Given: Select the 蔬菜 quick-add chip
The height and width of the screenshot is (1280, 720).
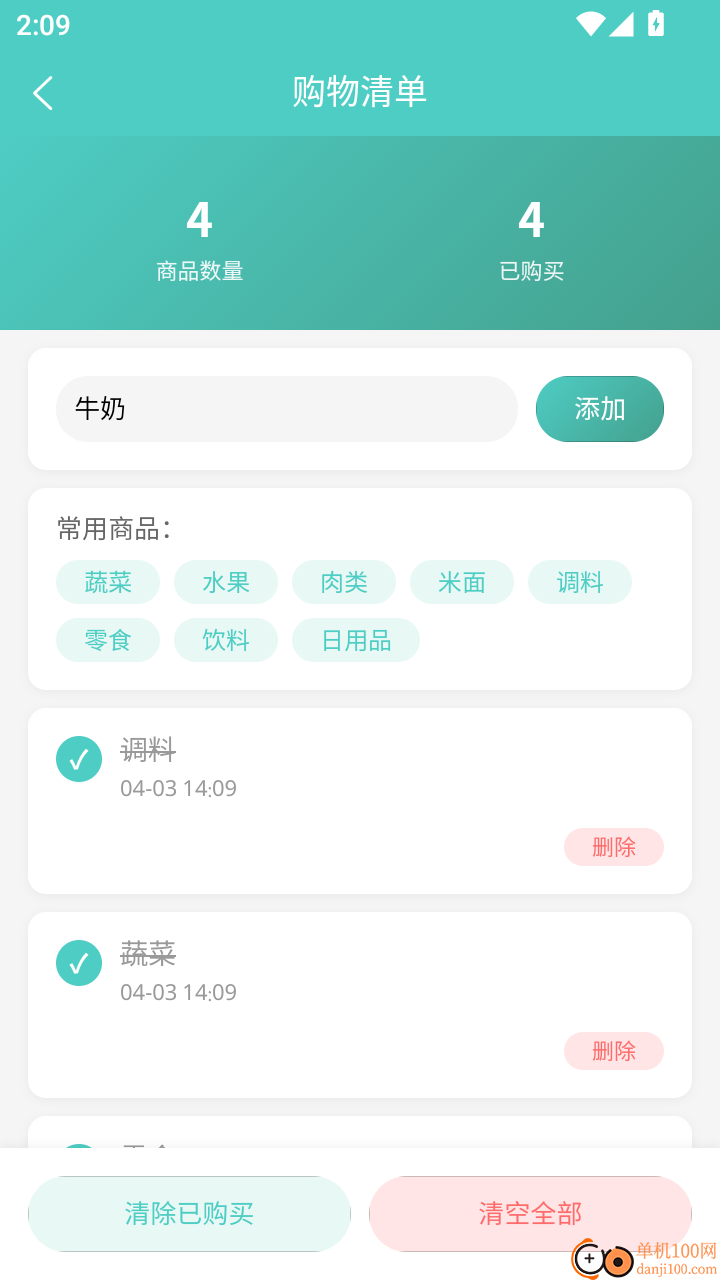Looking at the screenshot, I should tap(107, 582).
